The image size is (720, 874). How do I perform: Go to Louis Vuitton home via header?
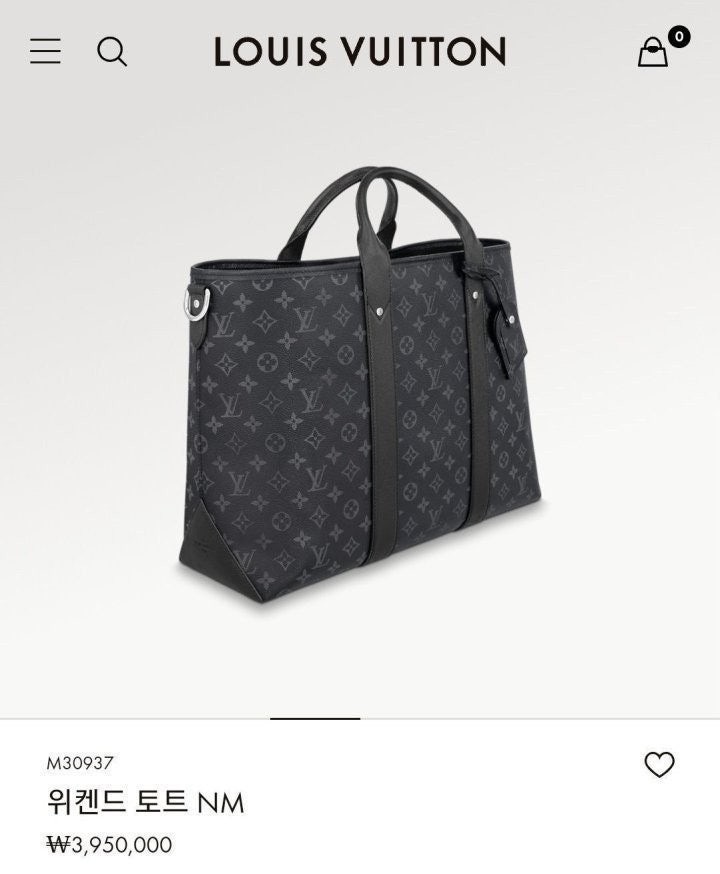360,51
